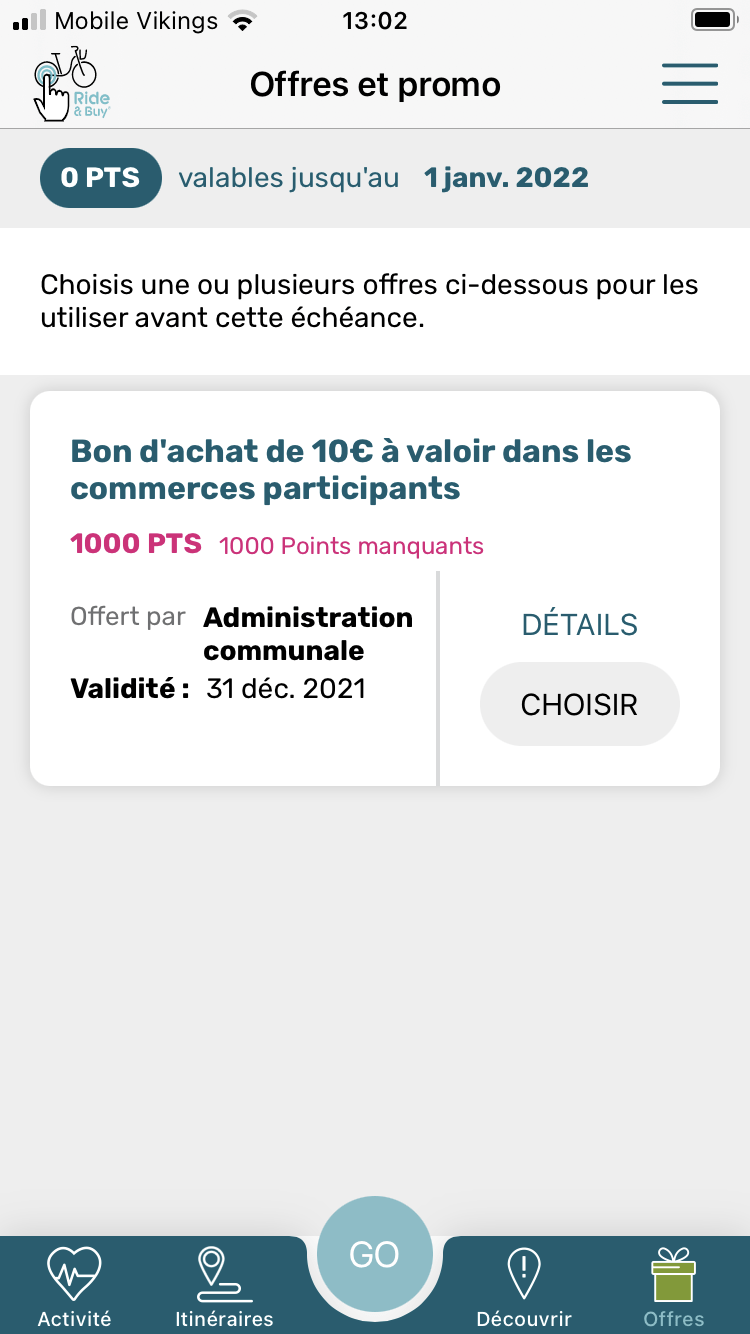This screenshot has height=1334, width=750.
Task: Select the CHOISIR button
Action: 579,704
